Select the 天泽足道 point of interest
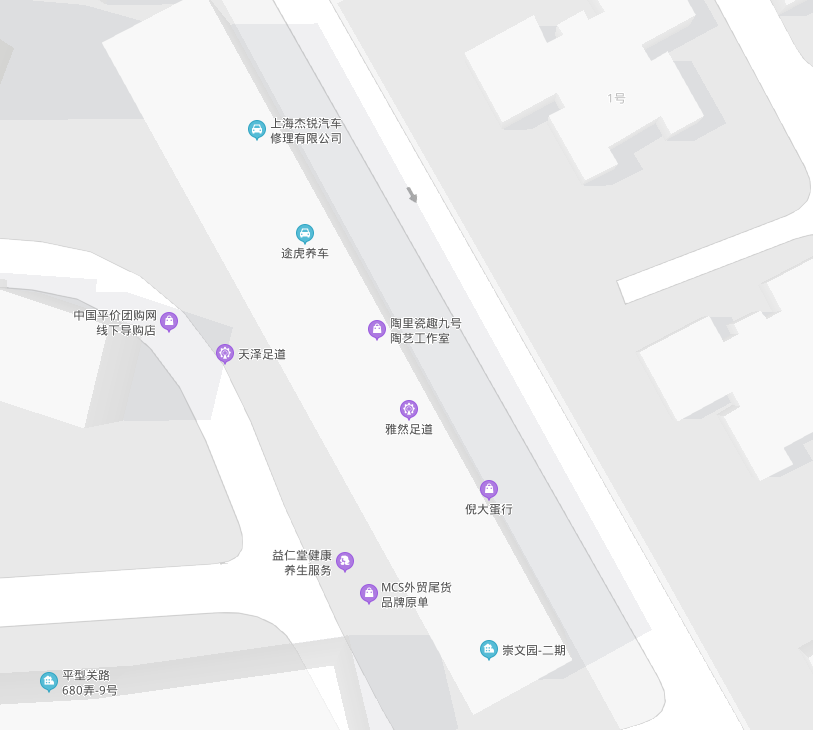This screenshot has width=813, height=730. coord(225,353)
